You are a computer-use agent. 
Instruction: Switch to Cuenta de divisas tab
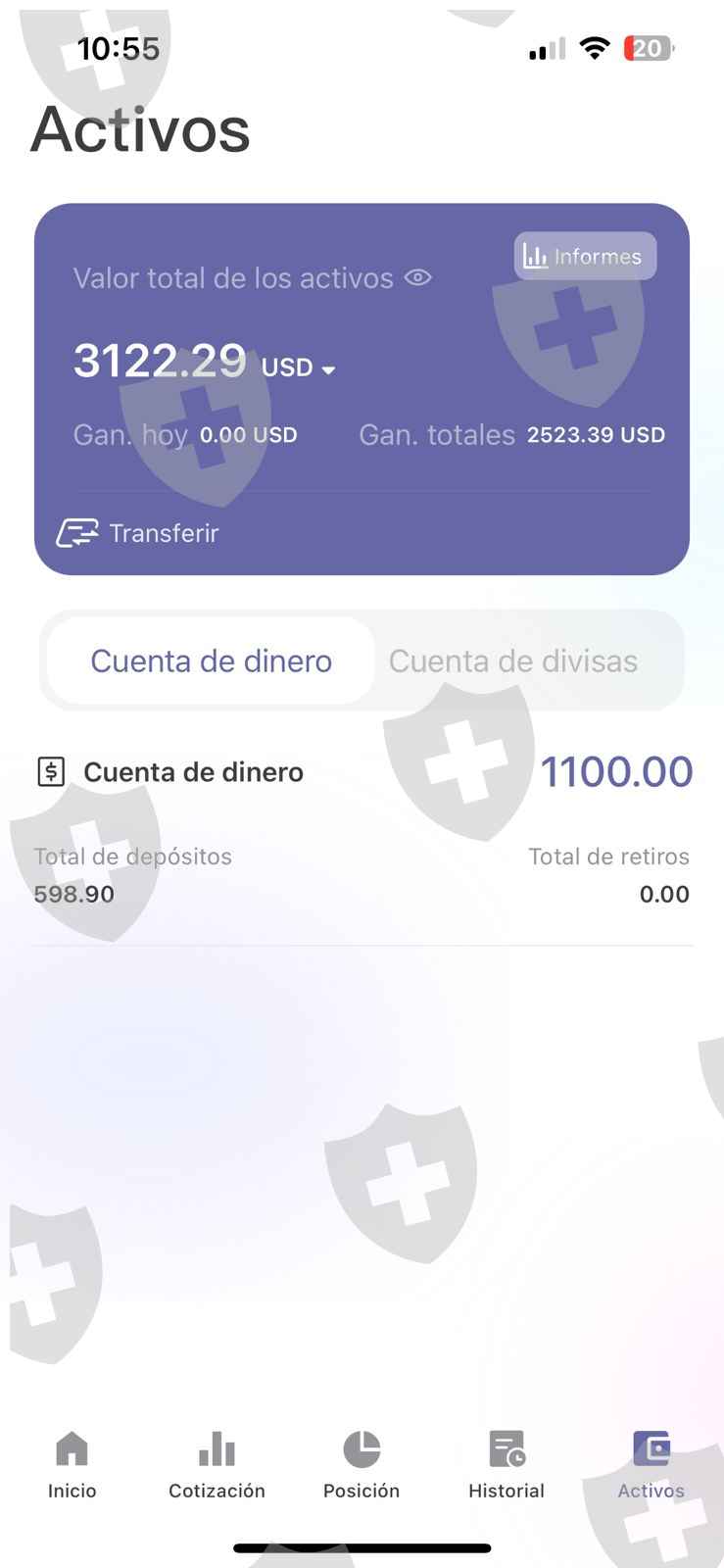[512, 661]
